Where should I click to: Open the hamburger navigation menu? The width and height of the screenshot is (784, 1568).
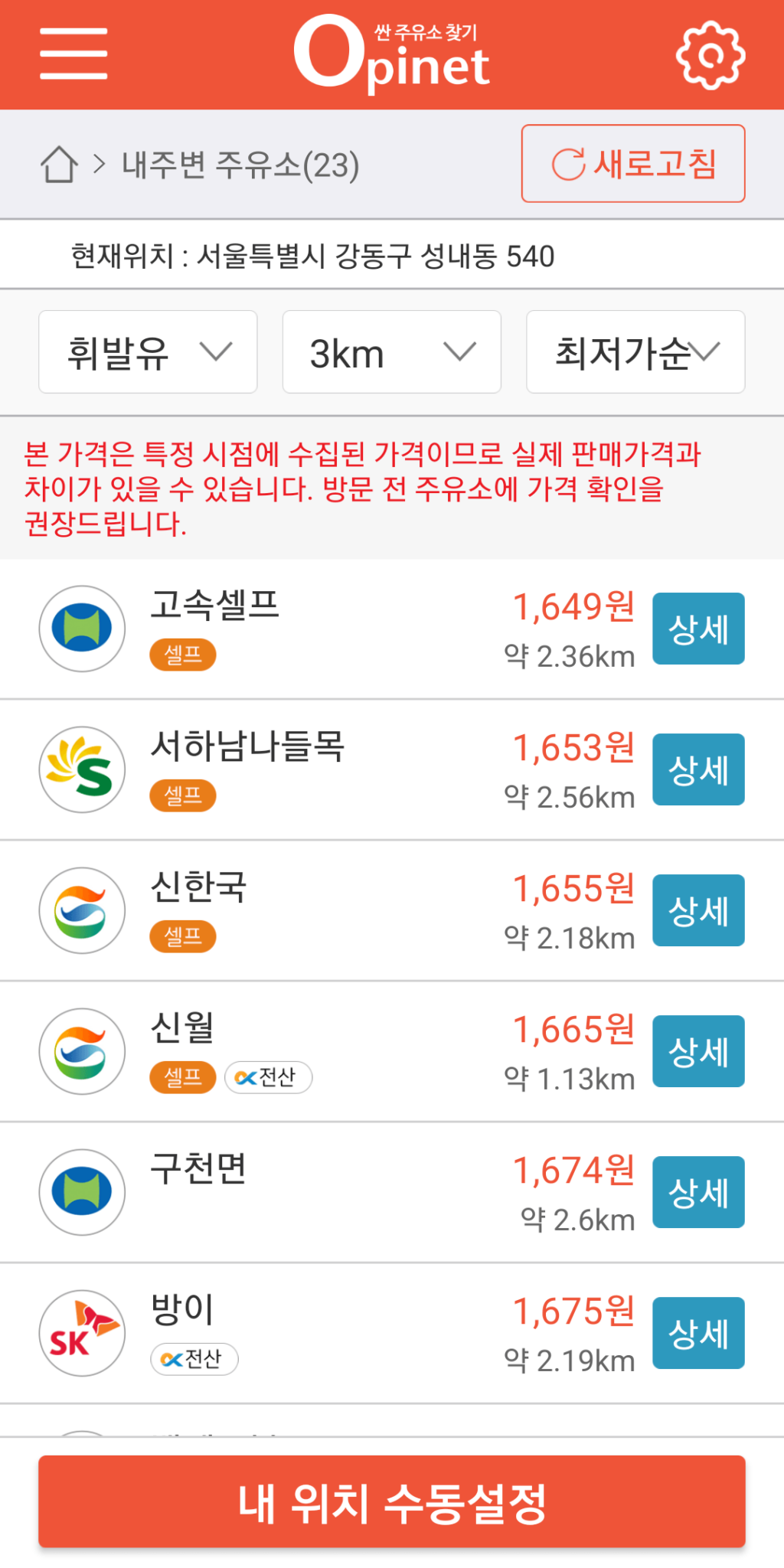73,54
